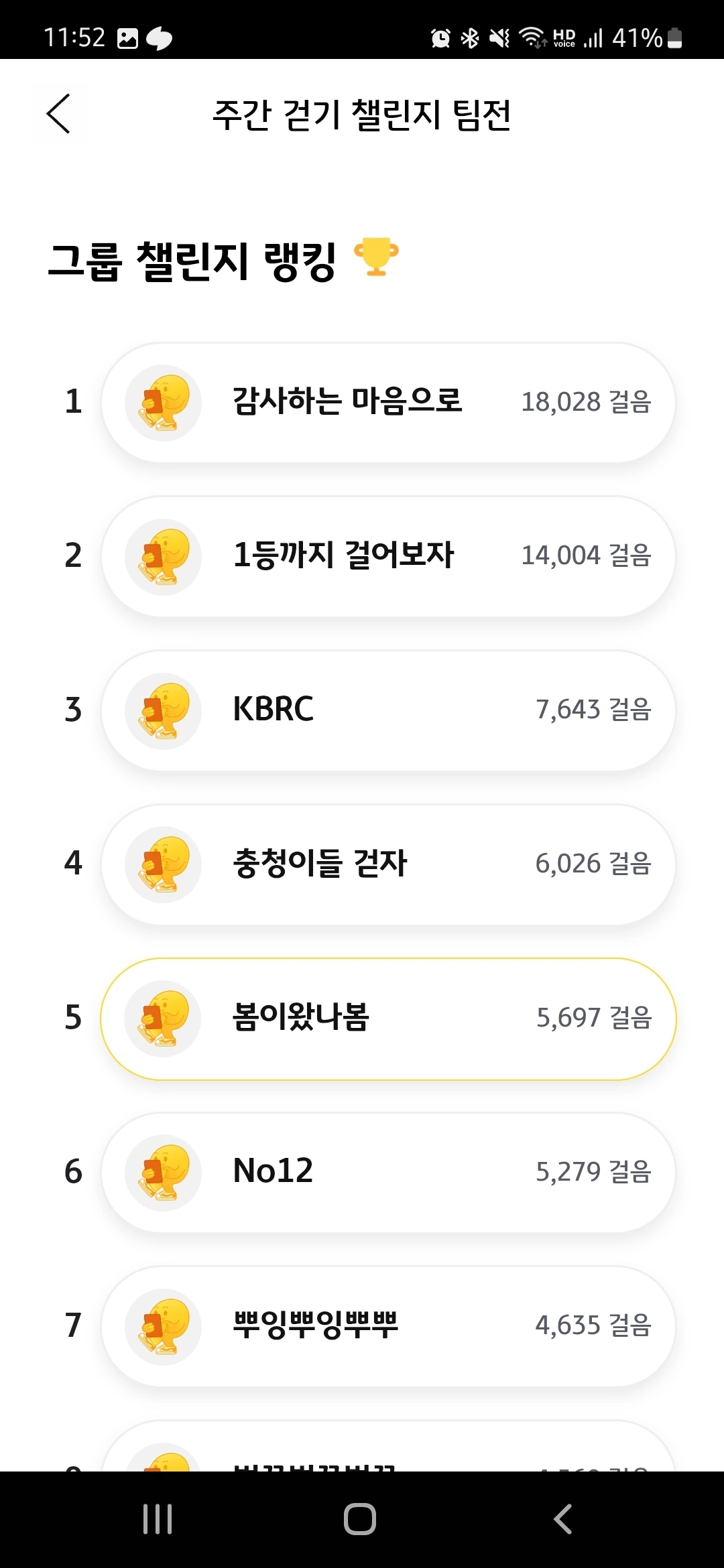Image resolution: width=724 pixels, height=1568 pixels.
Task: Open the highlighted 봄이왔나봄 team row
Action: [388, 1019]
